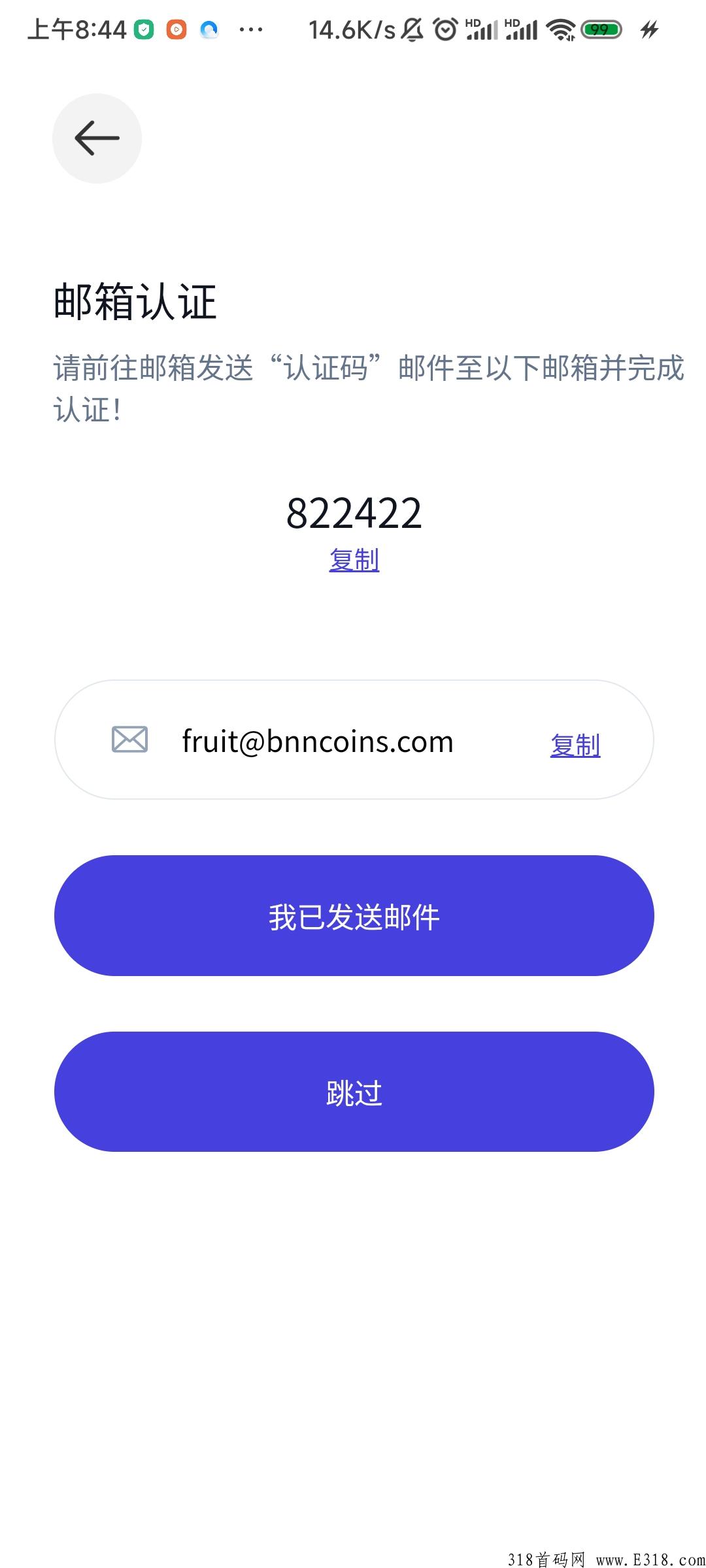This screenshot has width=706, height=1568.
Task: Skip verification with 跳过 button
Action: coord(354,1092)
